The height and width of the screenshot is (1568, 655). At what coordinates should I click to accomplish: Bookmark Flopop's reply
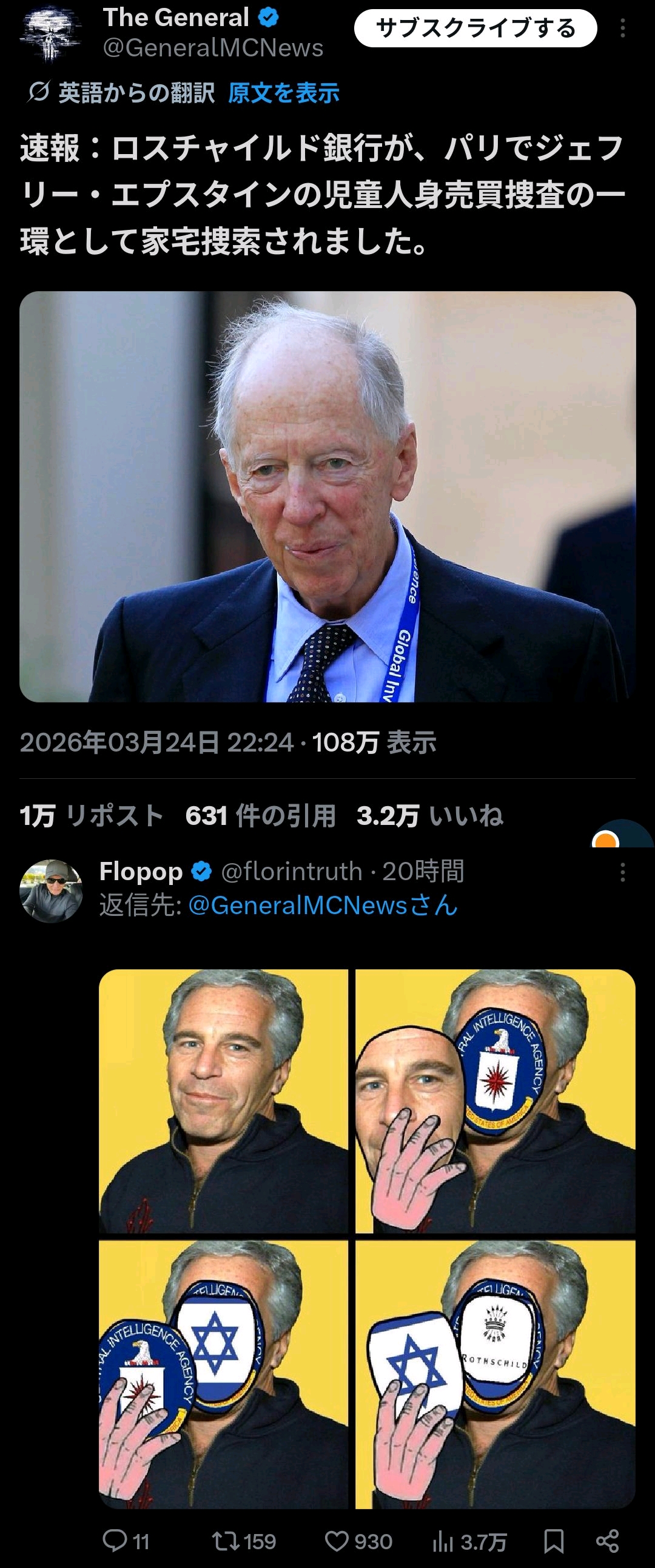click(x=553, y=1541)
